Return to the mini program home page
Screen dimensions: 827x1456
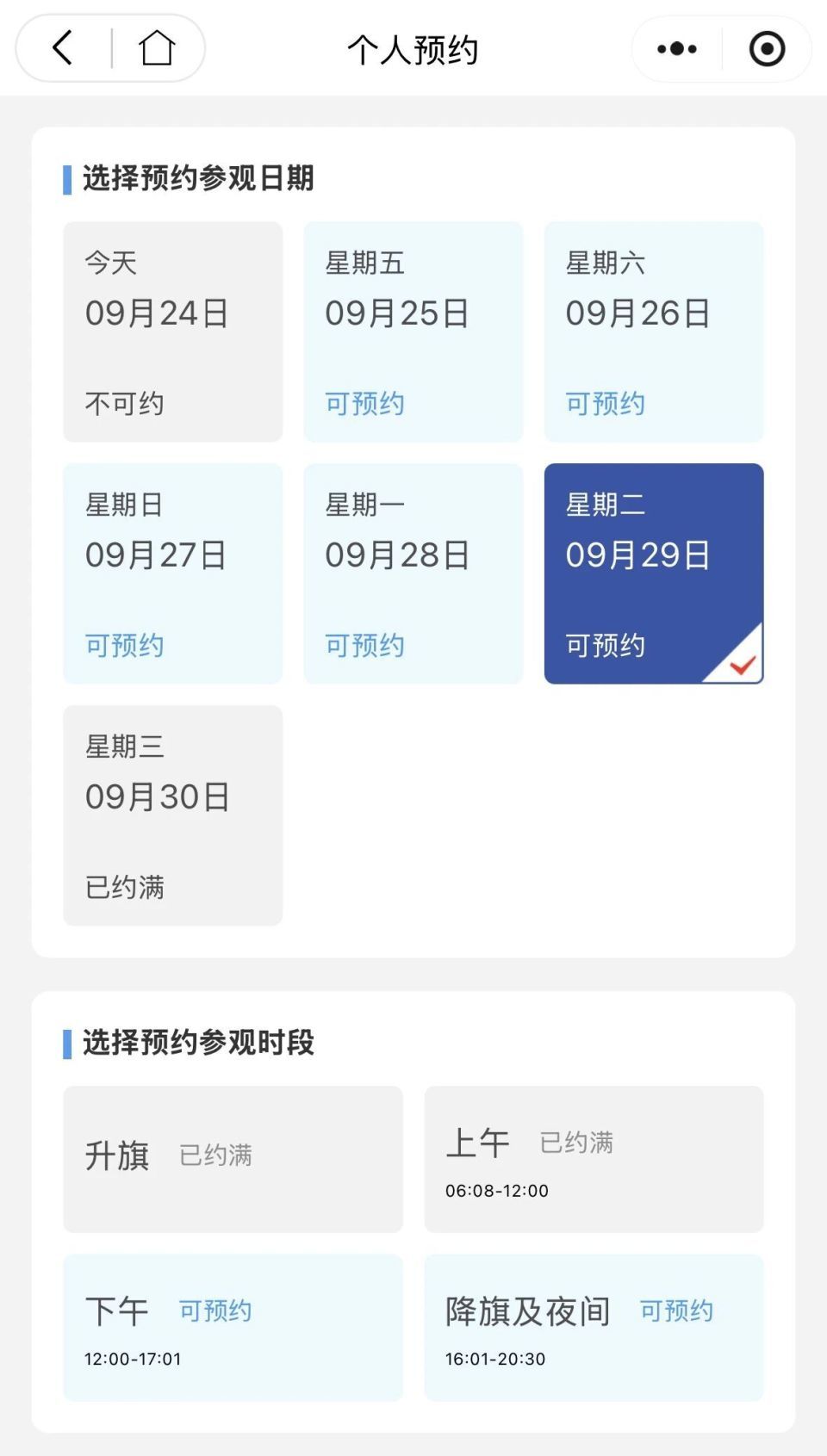tap(157, 48)
